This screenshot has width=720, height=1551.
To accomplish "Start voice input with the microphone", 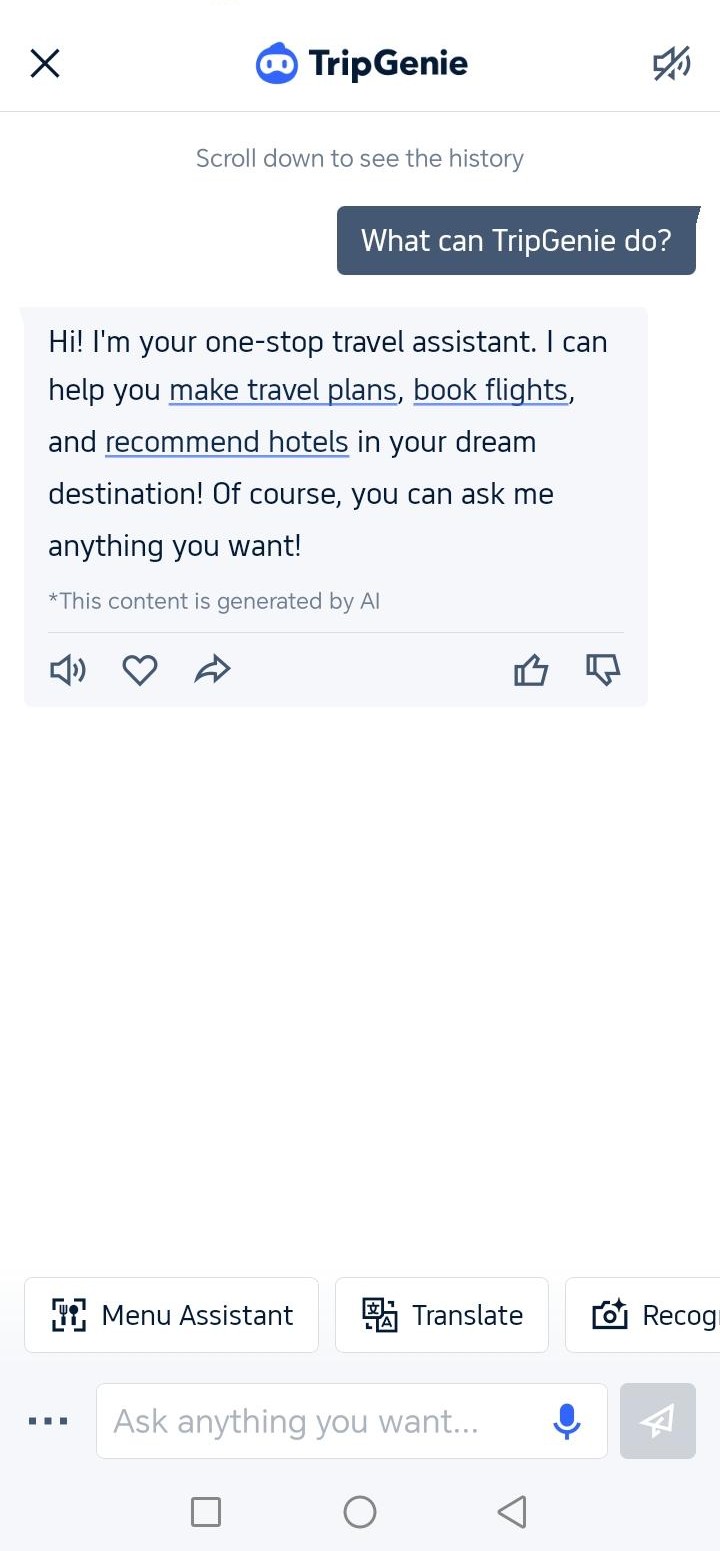I will click(567, 1421).
